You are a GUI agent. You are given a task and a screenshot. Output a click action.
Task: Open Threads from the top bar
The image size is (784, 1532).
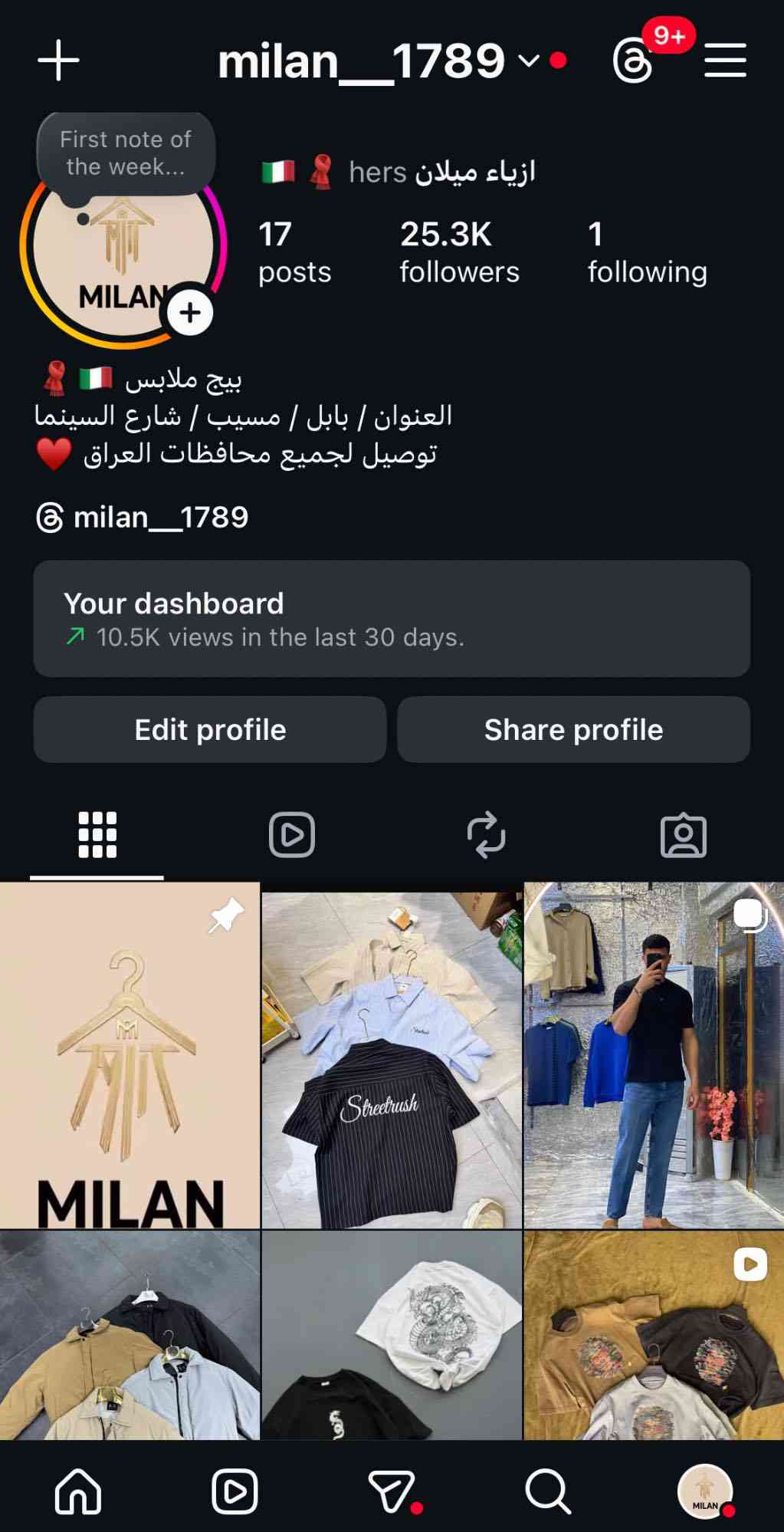pyautogui.click(x=633, y=61)
